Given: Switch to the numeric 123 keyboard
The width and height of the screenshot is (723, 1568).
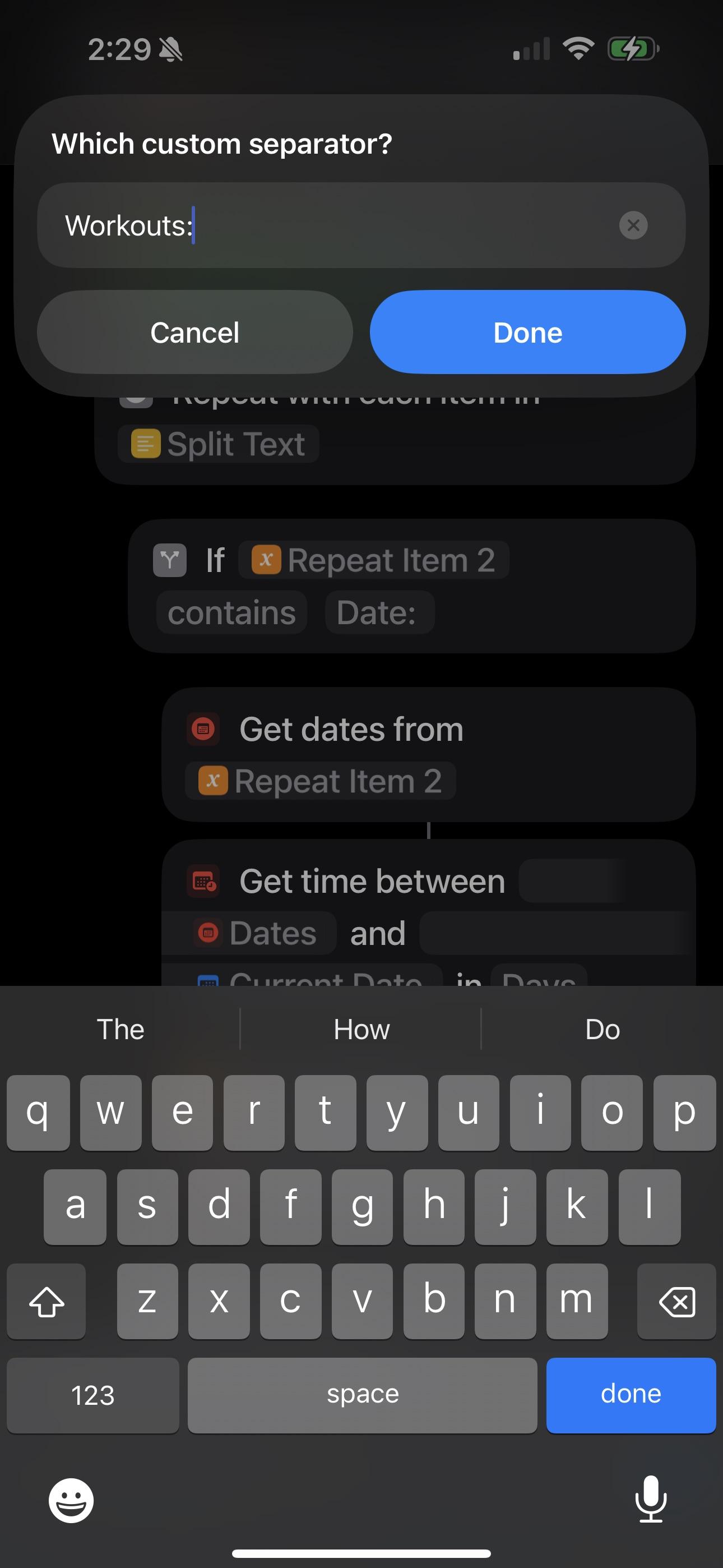Looking at the screenshot, I should 92,1395.
